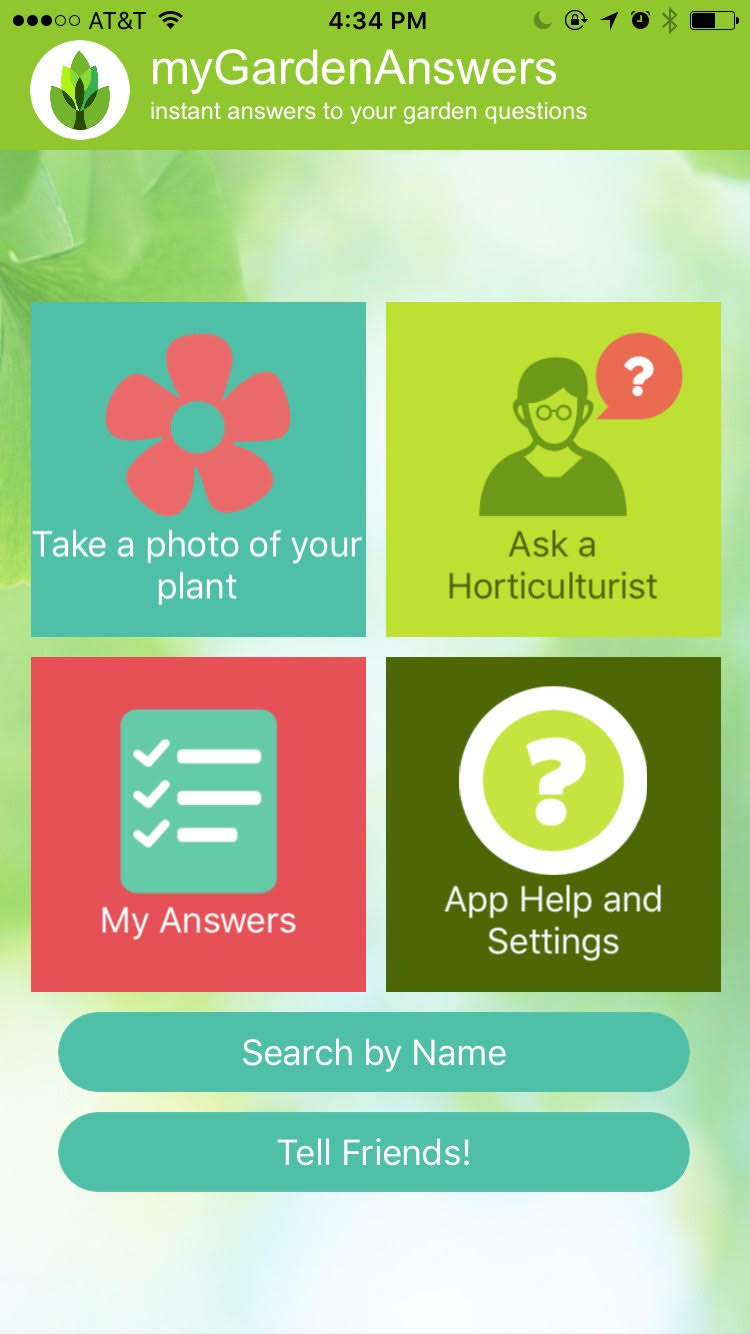Open Take a photo of your plant tile
The height and width of the screenshot is (1334, 750).
[198, 469]
